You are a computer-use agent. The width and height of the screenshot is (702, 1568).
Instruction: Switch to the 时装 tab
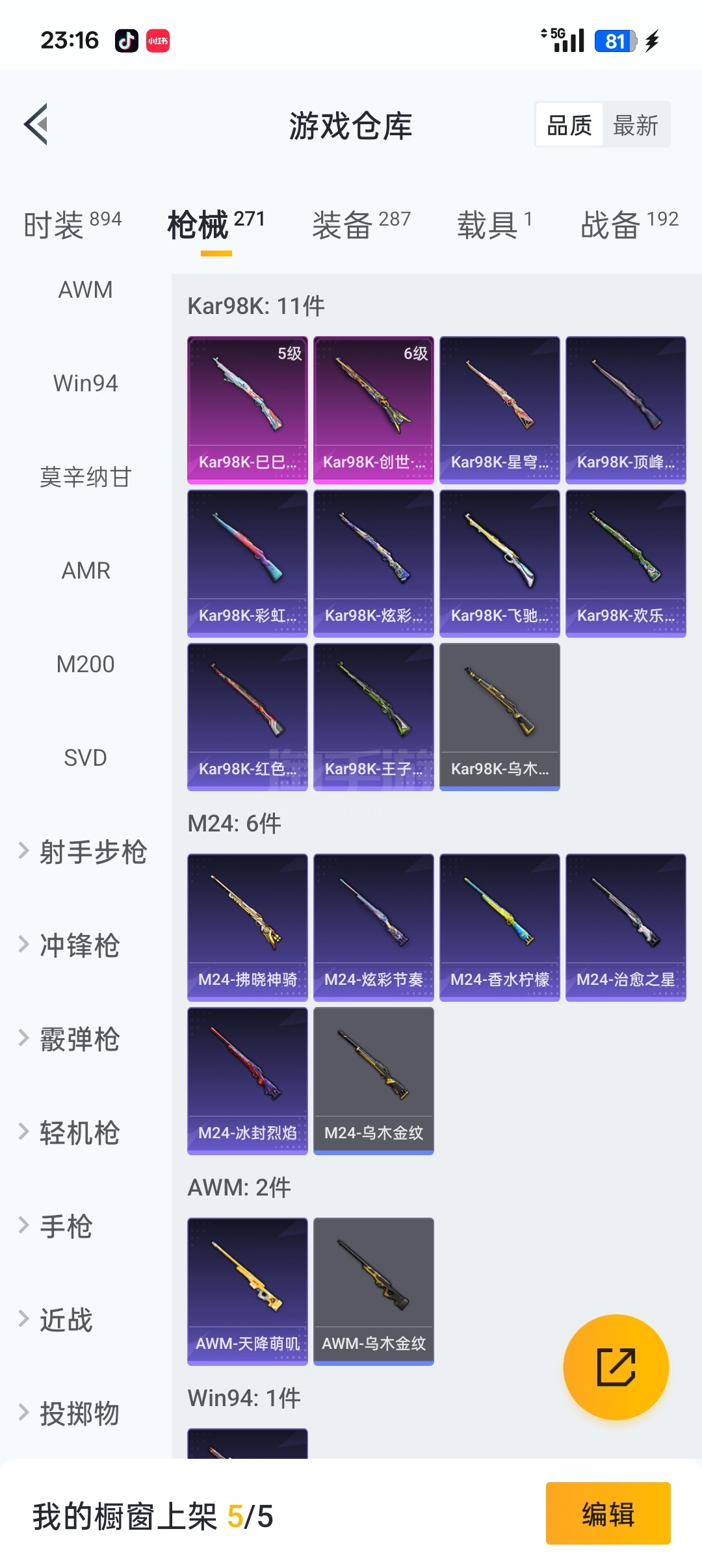[x=72, y=225]
